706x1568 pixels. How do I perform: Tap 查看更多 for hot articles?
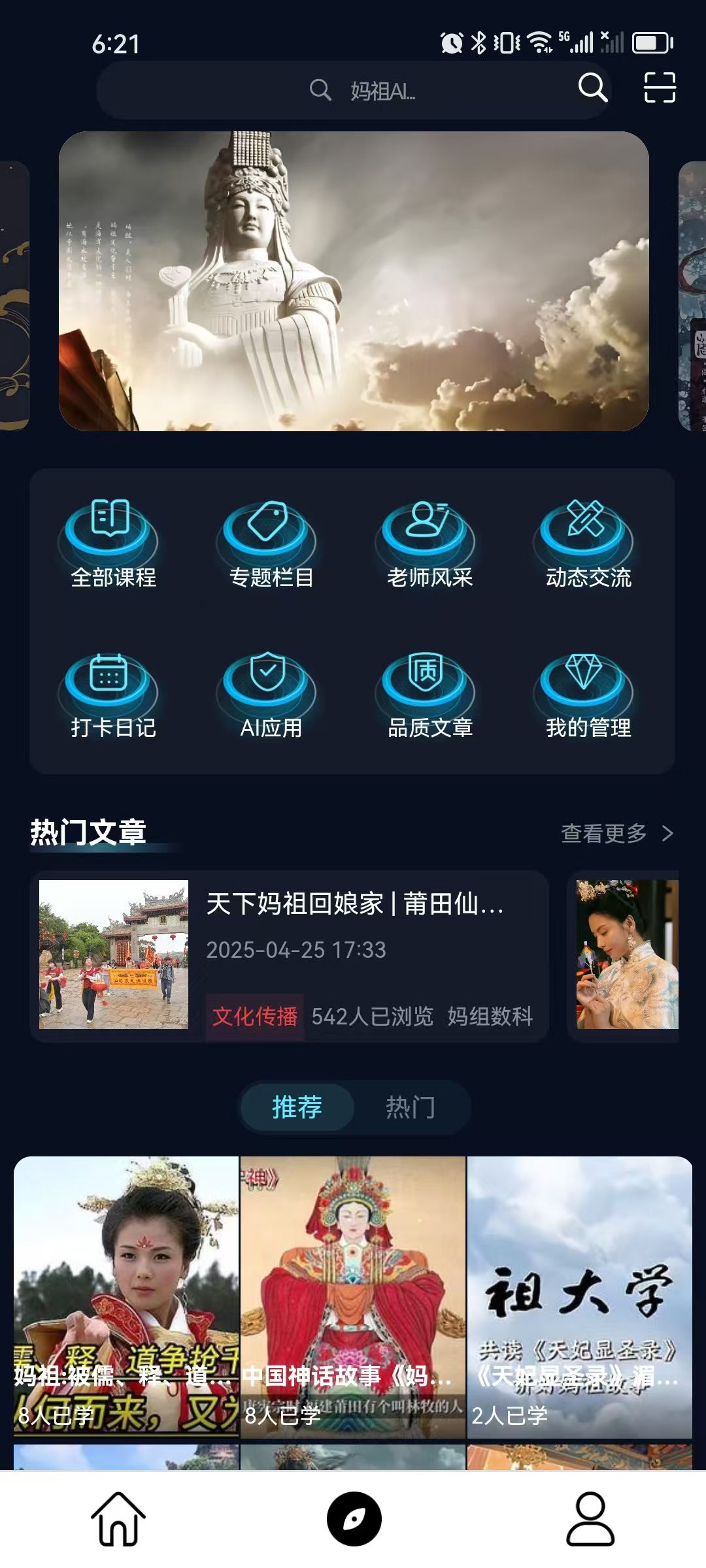pyautogui.click(x=616, y=833)
